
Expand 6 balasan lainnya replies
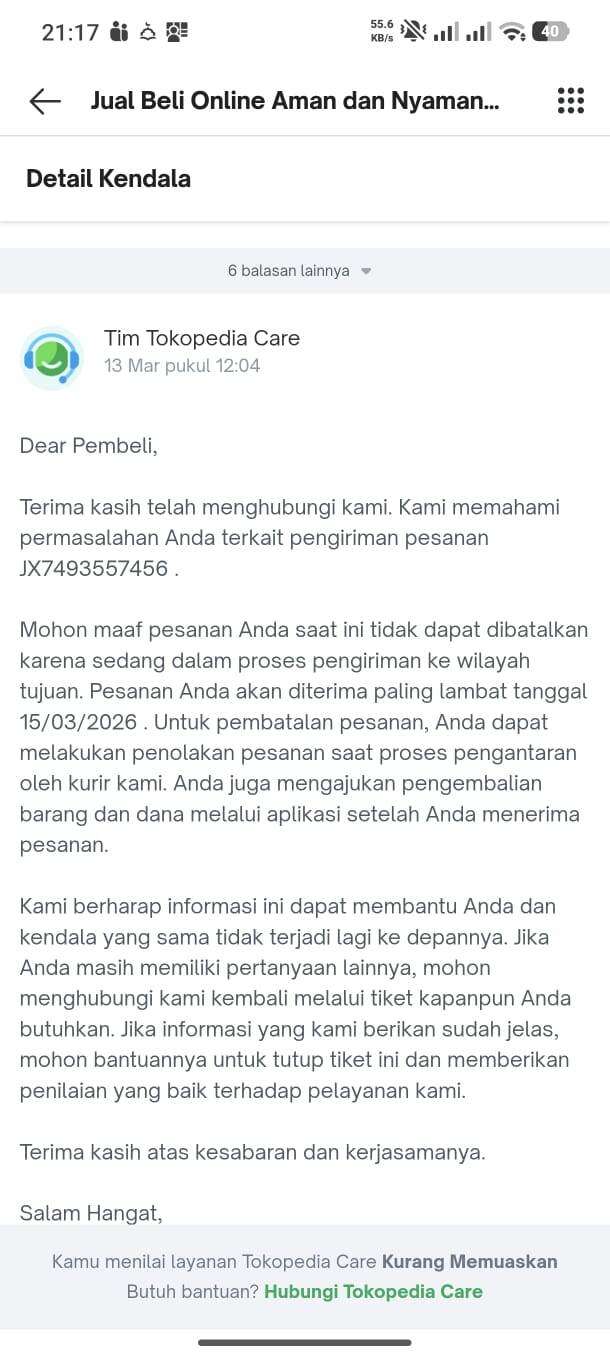pyautogui.click(x=299, y=271)
